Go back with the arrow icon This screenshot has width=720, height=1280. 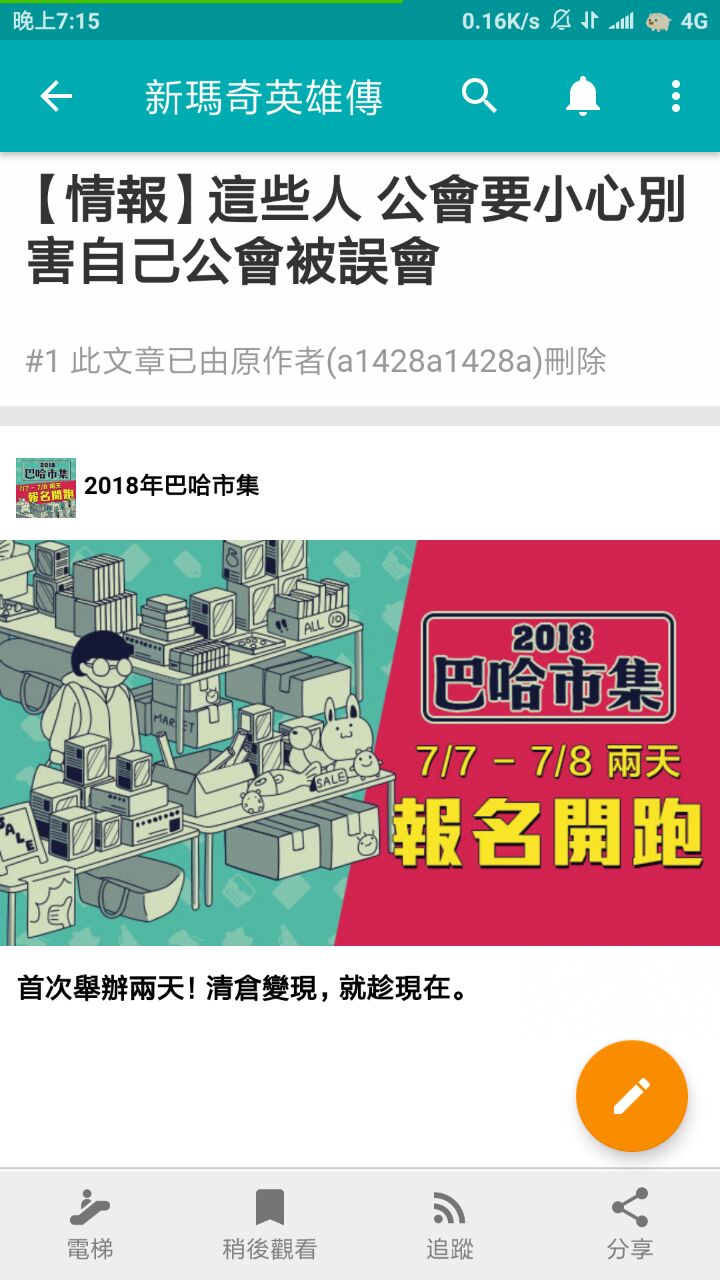click(56, 97)
